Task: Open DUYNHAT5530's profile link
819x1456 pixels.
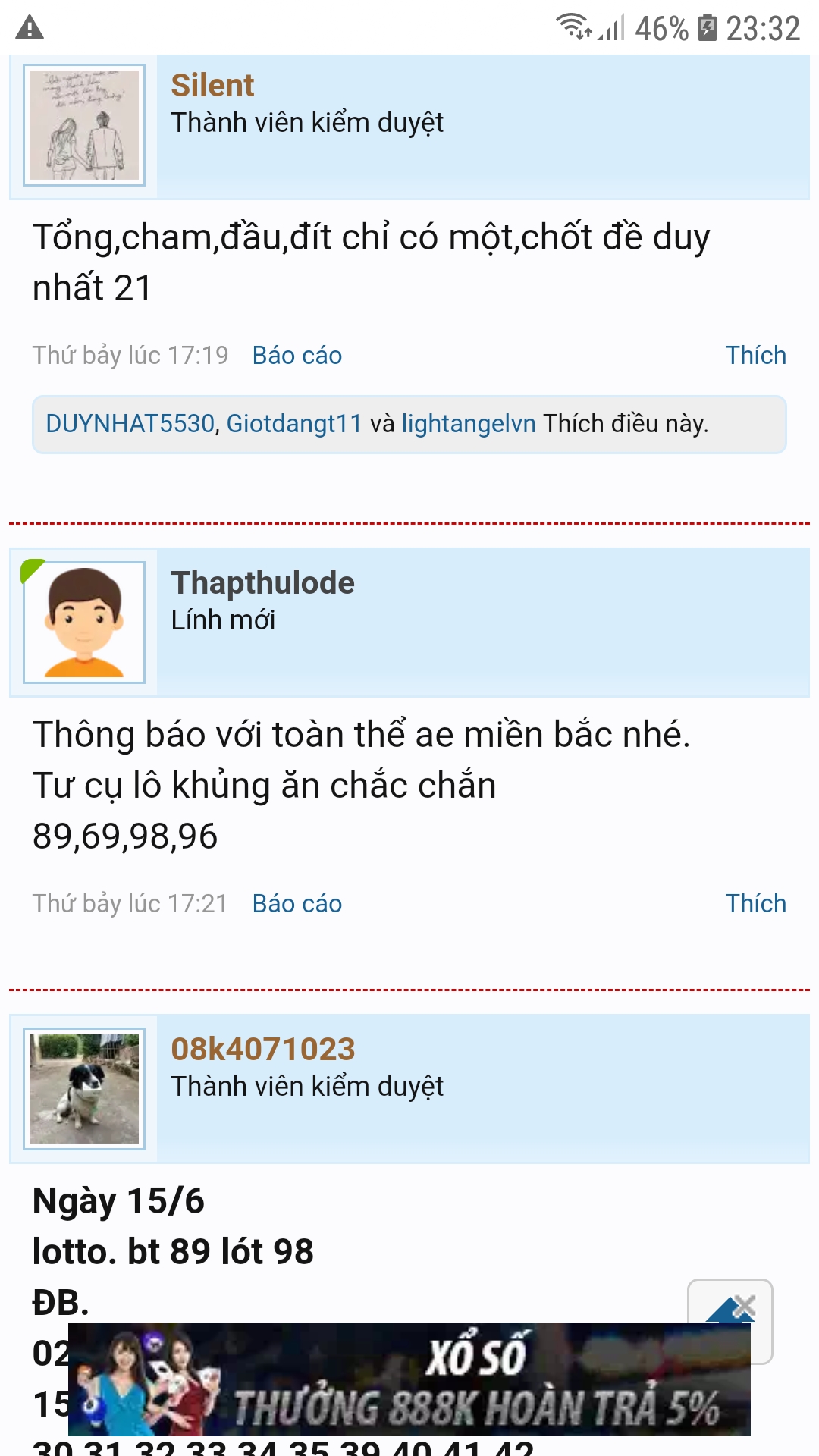Action: 130,423
